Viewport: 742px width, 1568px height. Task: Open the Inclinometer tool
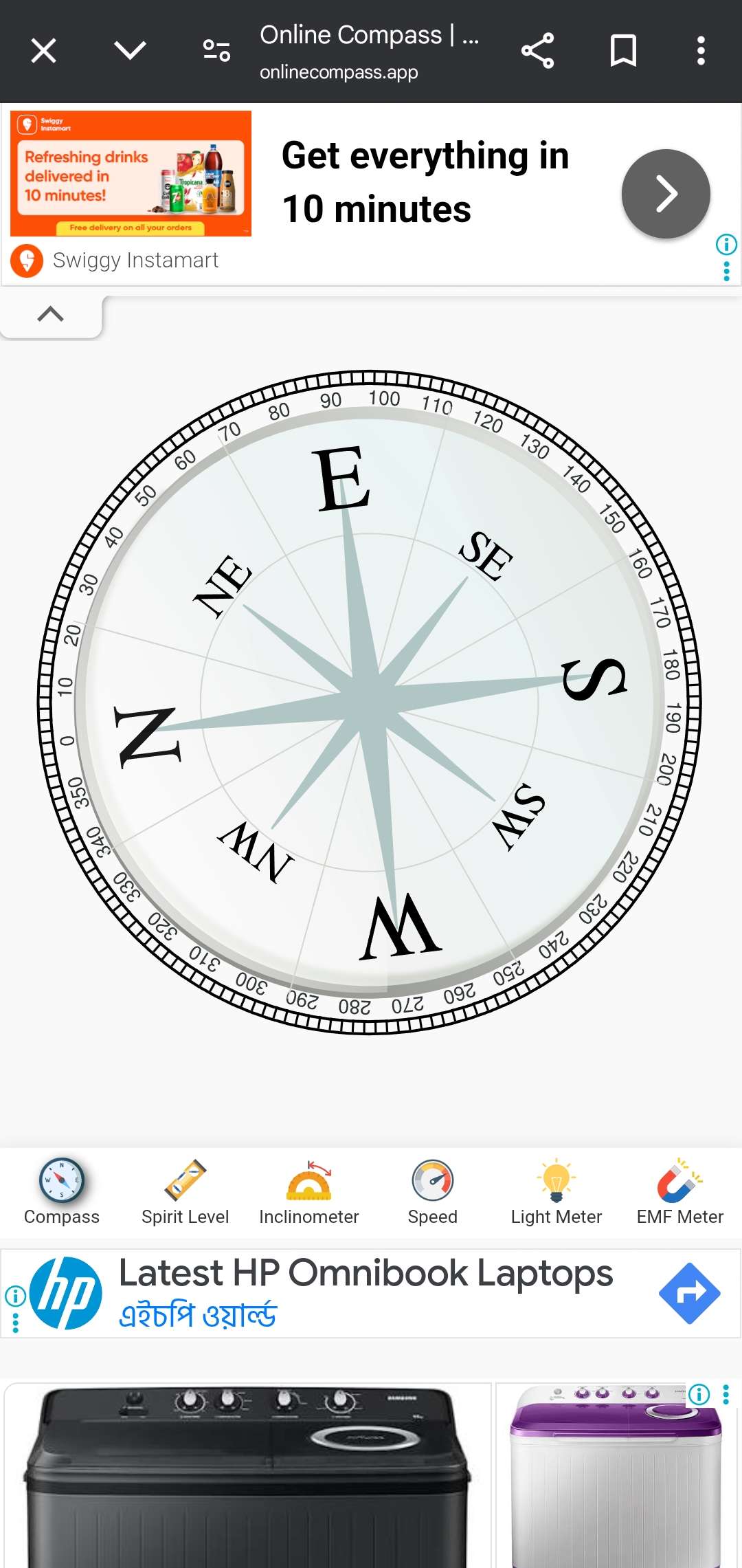click(309, 1193)
